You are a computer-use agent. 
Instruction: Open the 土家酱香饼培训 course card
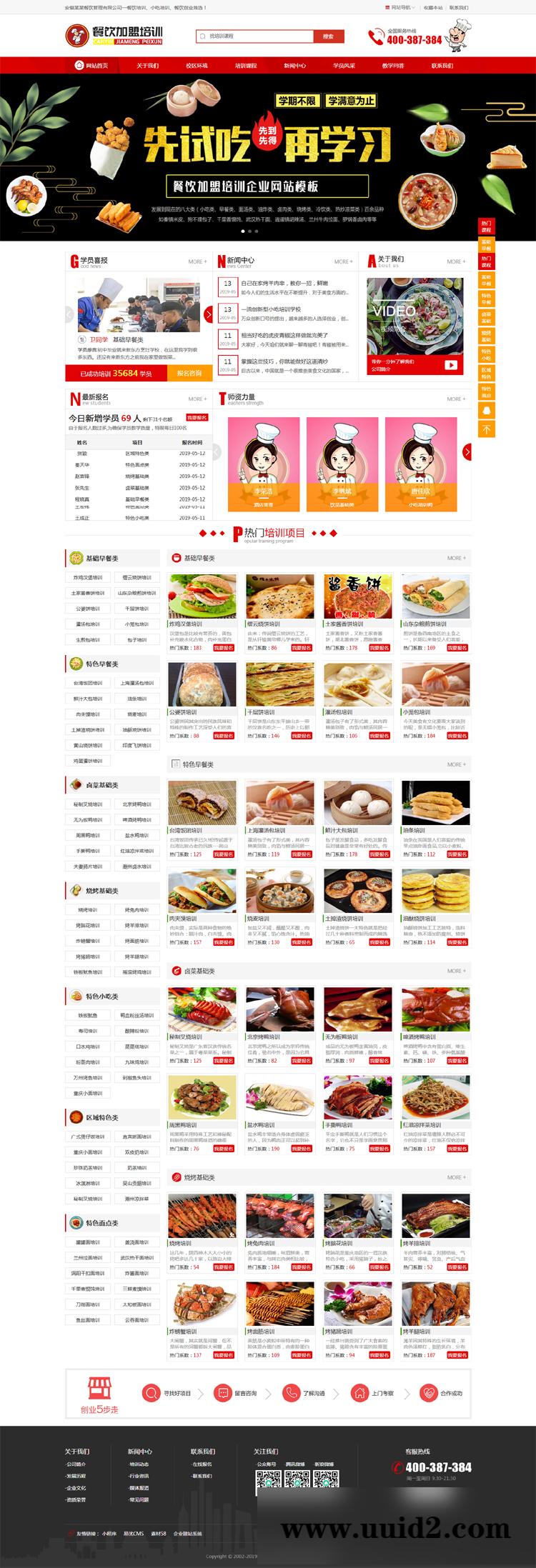tap(357, 599)
